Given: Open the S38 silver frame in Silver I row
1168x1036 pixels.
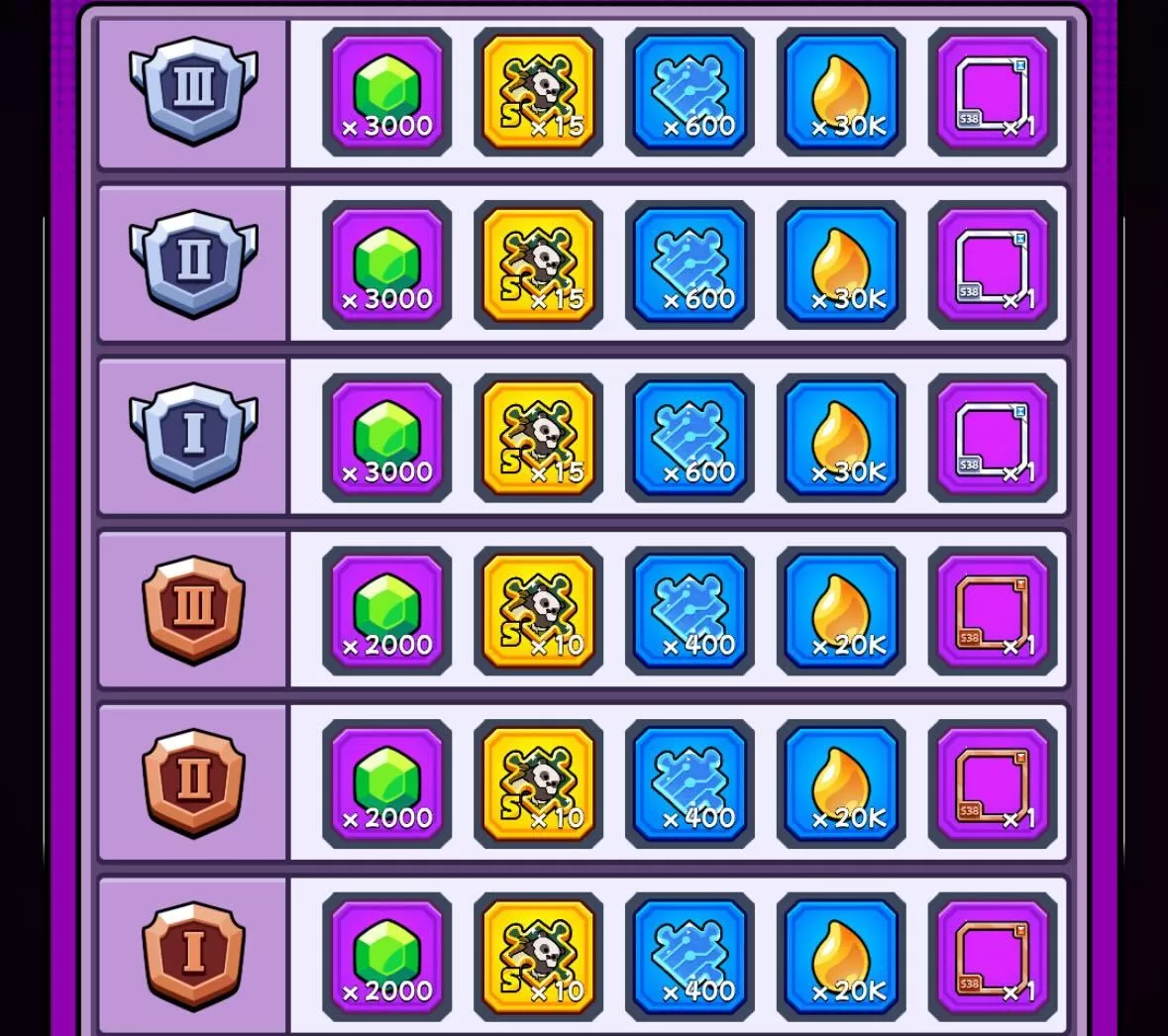Looking at the screenshot, I should [x=992, y=438].
